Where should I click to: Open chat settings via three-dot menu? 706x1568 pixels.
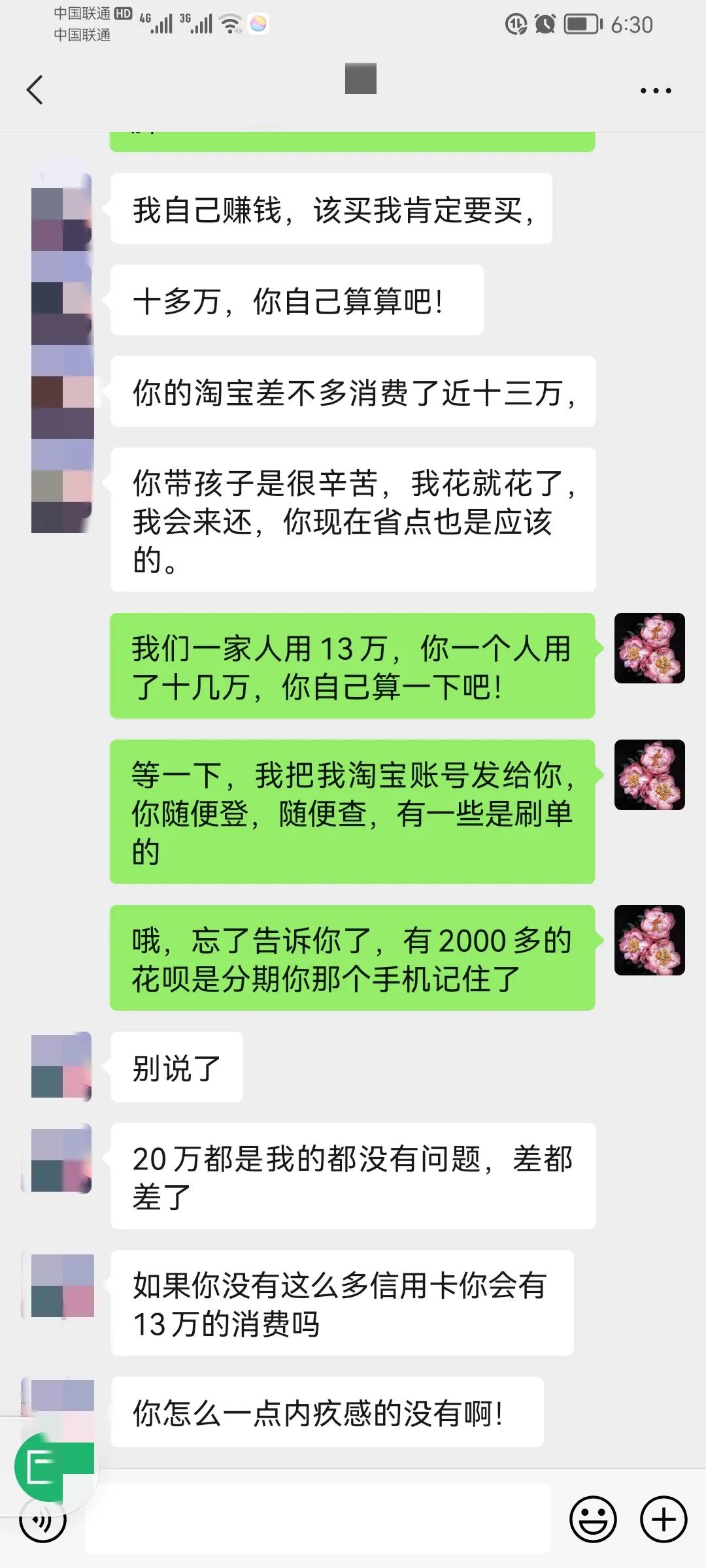[656, 90]
